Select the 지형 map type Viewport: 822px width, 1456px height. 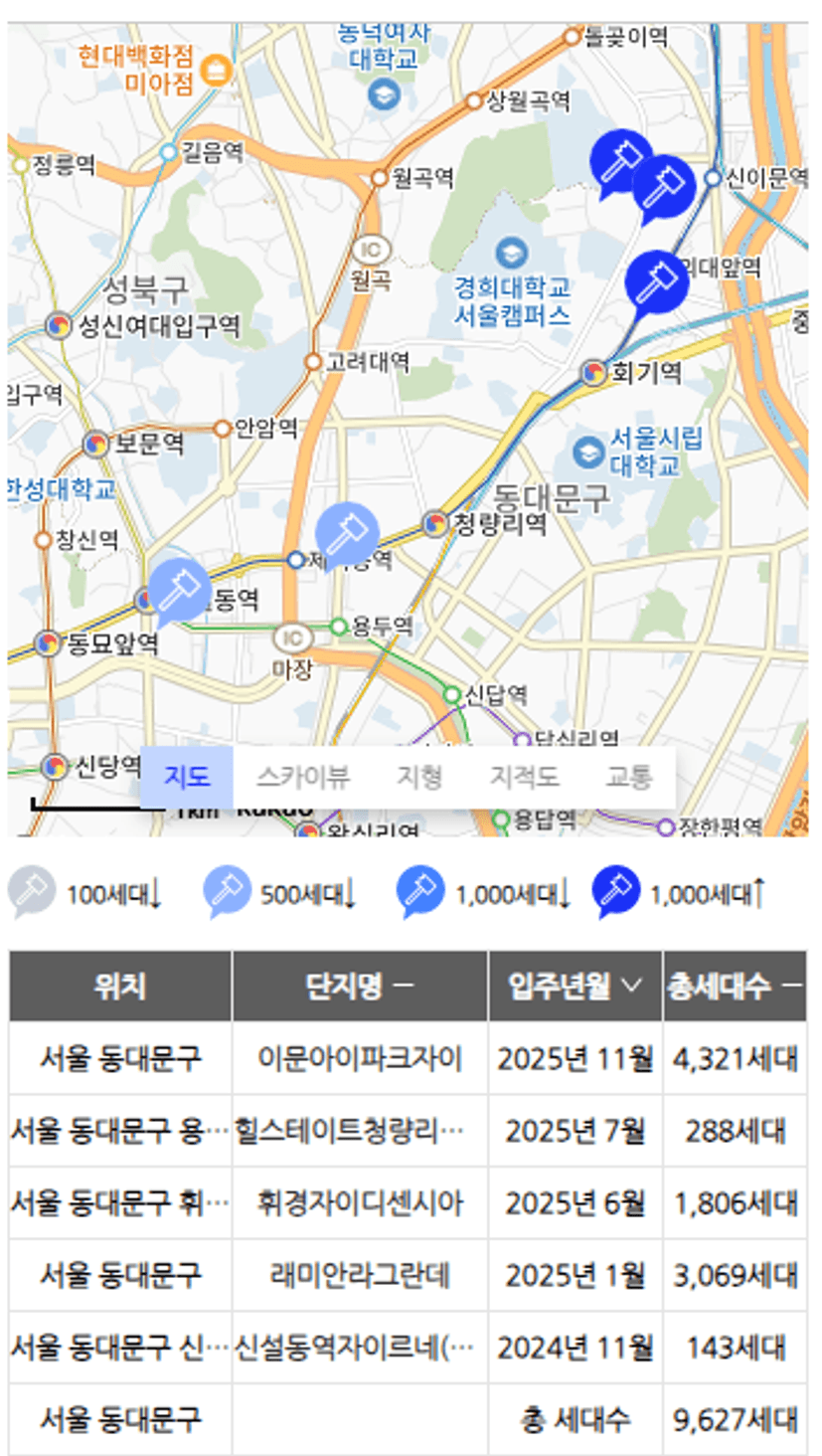(418, 777)
